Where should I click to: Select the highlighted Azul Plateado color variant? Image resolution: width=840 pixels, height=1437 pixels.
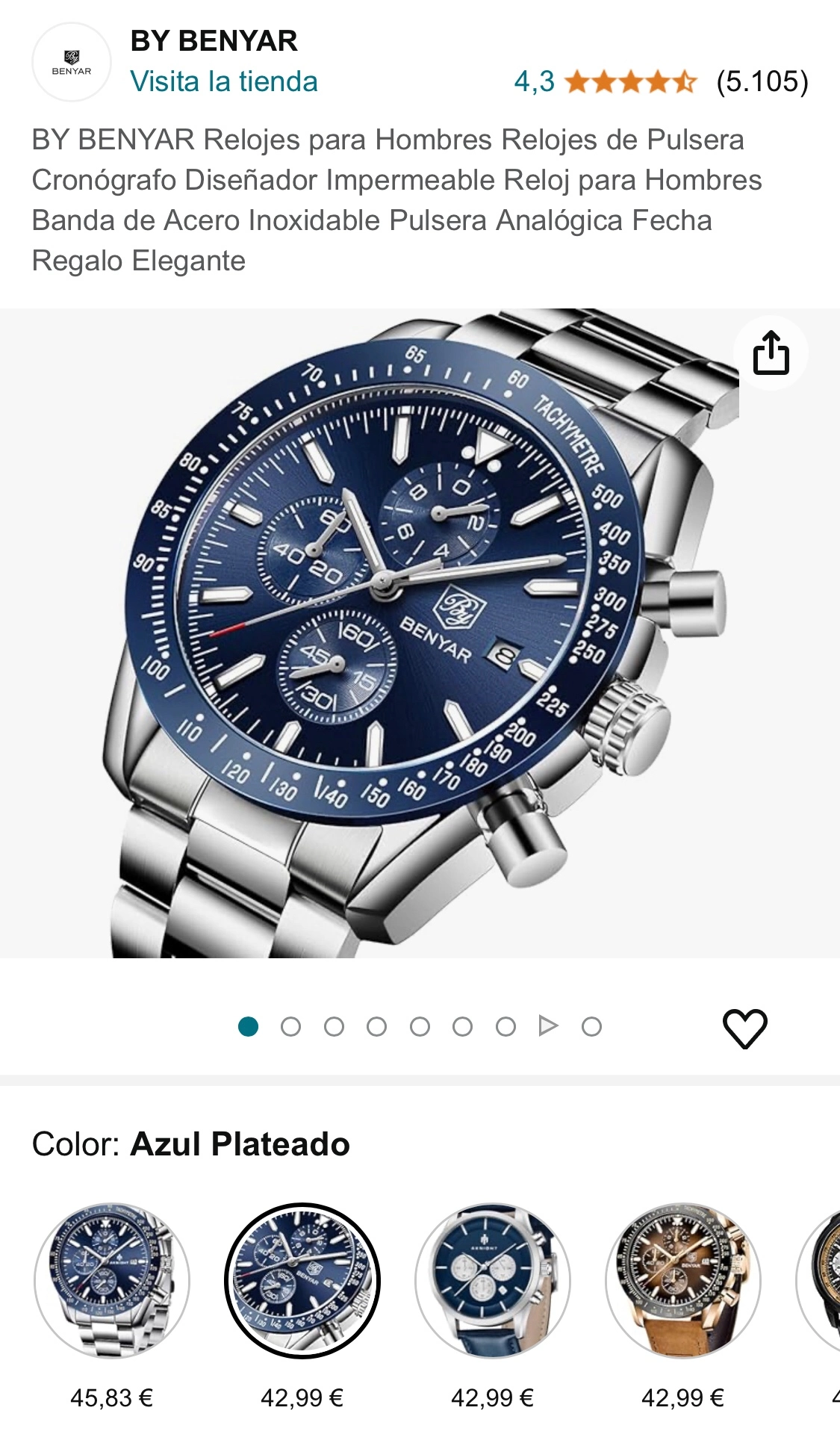click(302, 1280)
